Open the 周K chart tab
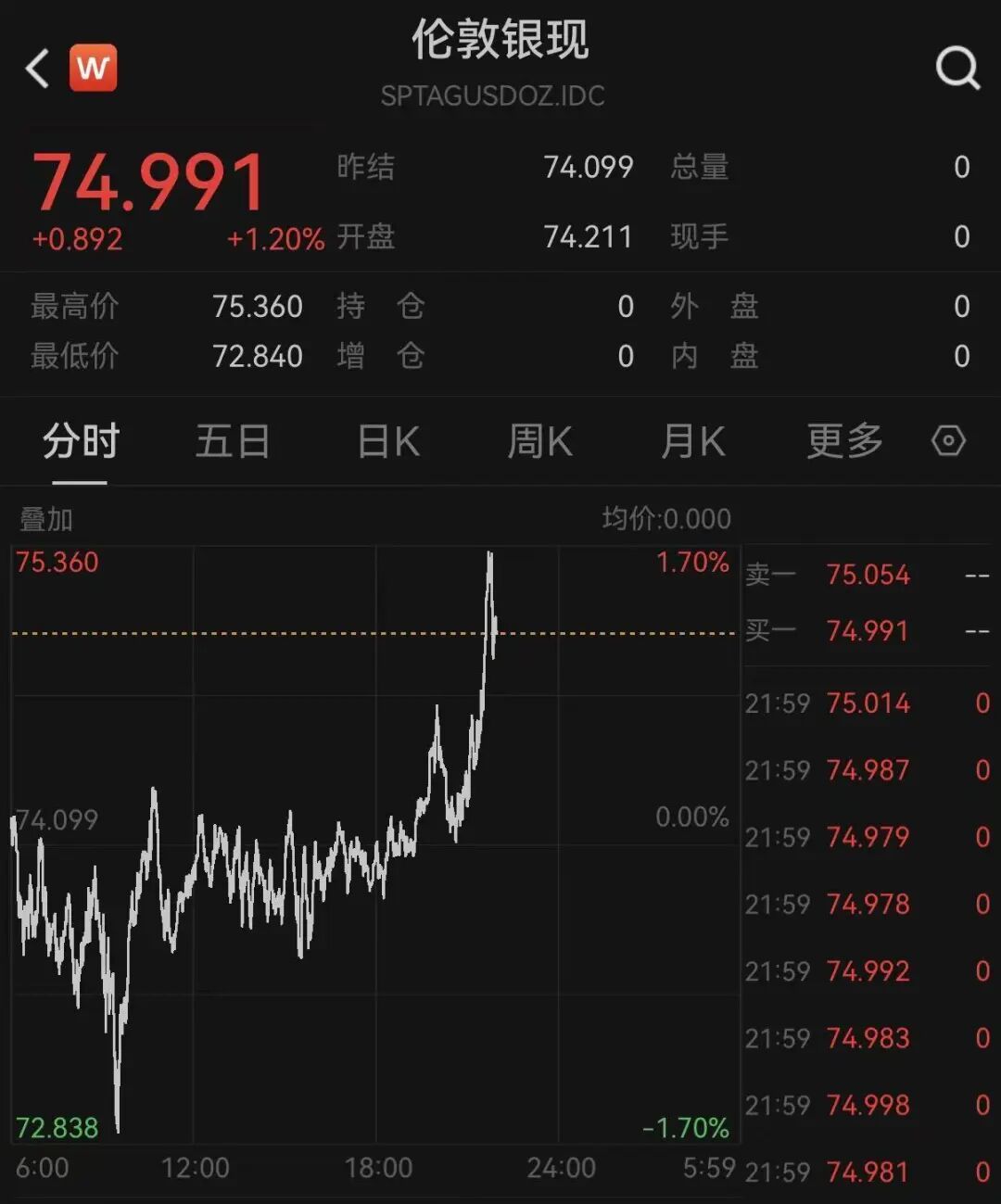Screen dimensions: 1001x1204 tap(539, 441)
